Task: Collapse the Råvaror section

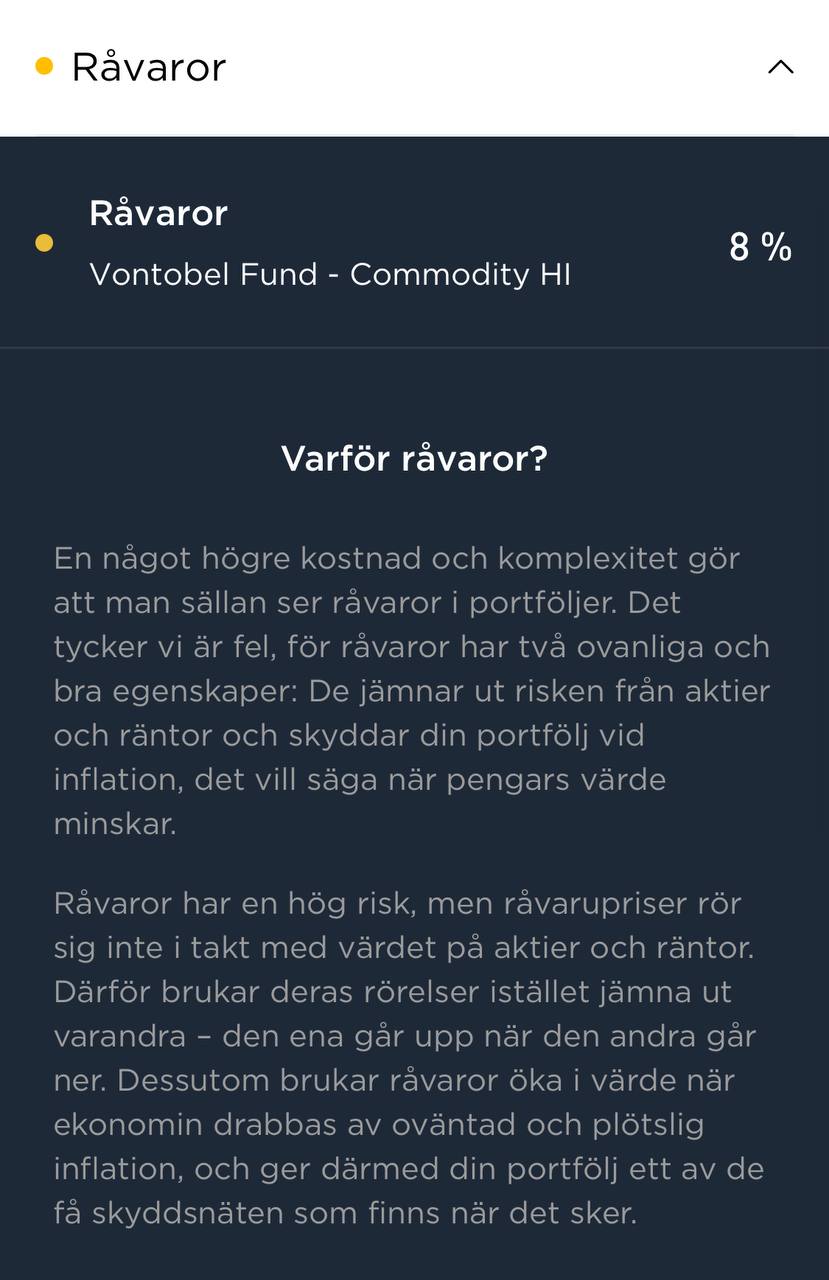Action: [x=779, y=68]
